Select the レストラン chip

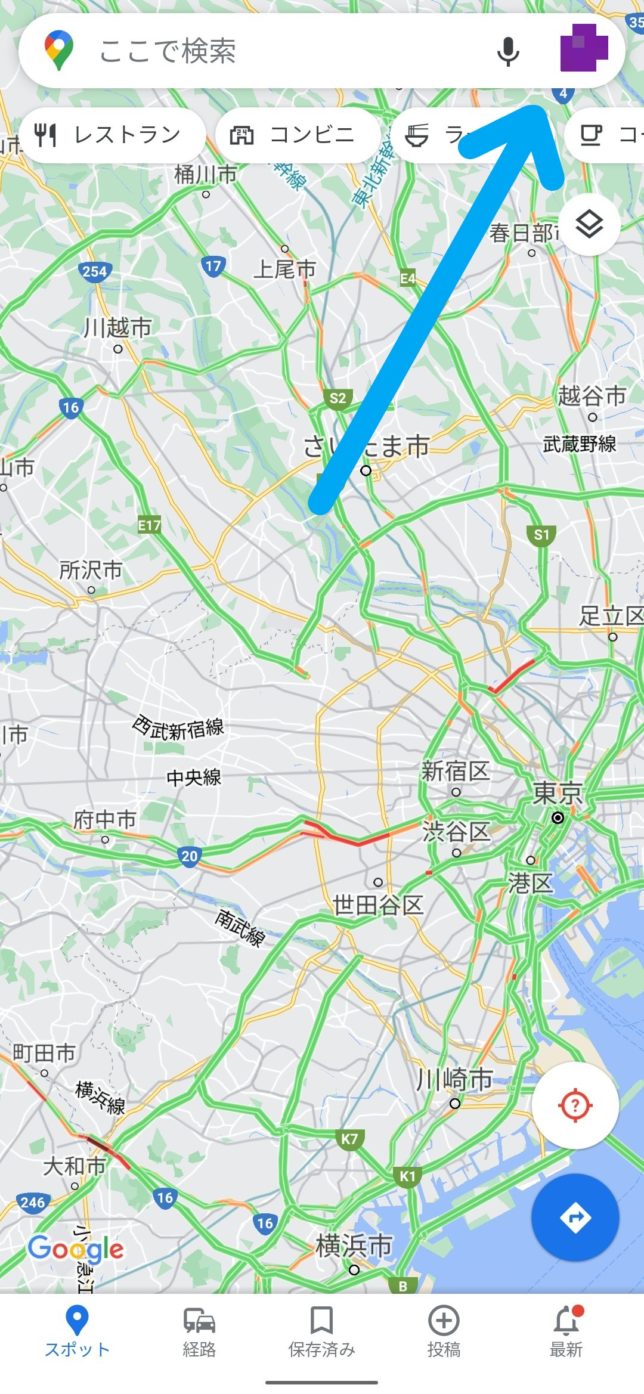110,135
